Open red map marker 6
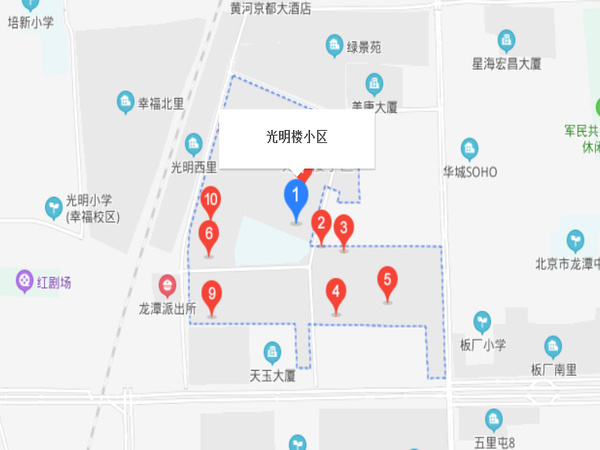The height and width of the screenshot is (450, 600). coord(208,237)
